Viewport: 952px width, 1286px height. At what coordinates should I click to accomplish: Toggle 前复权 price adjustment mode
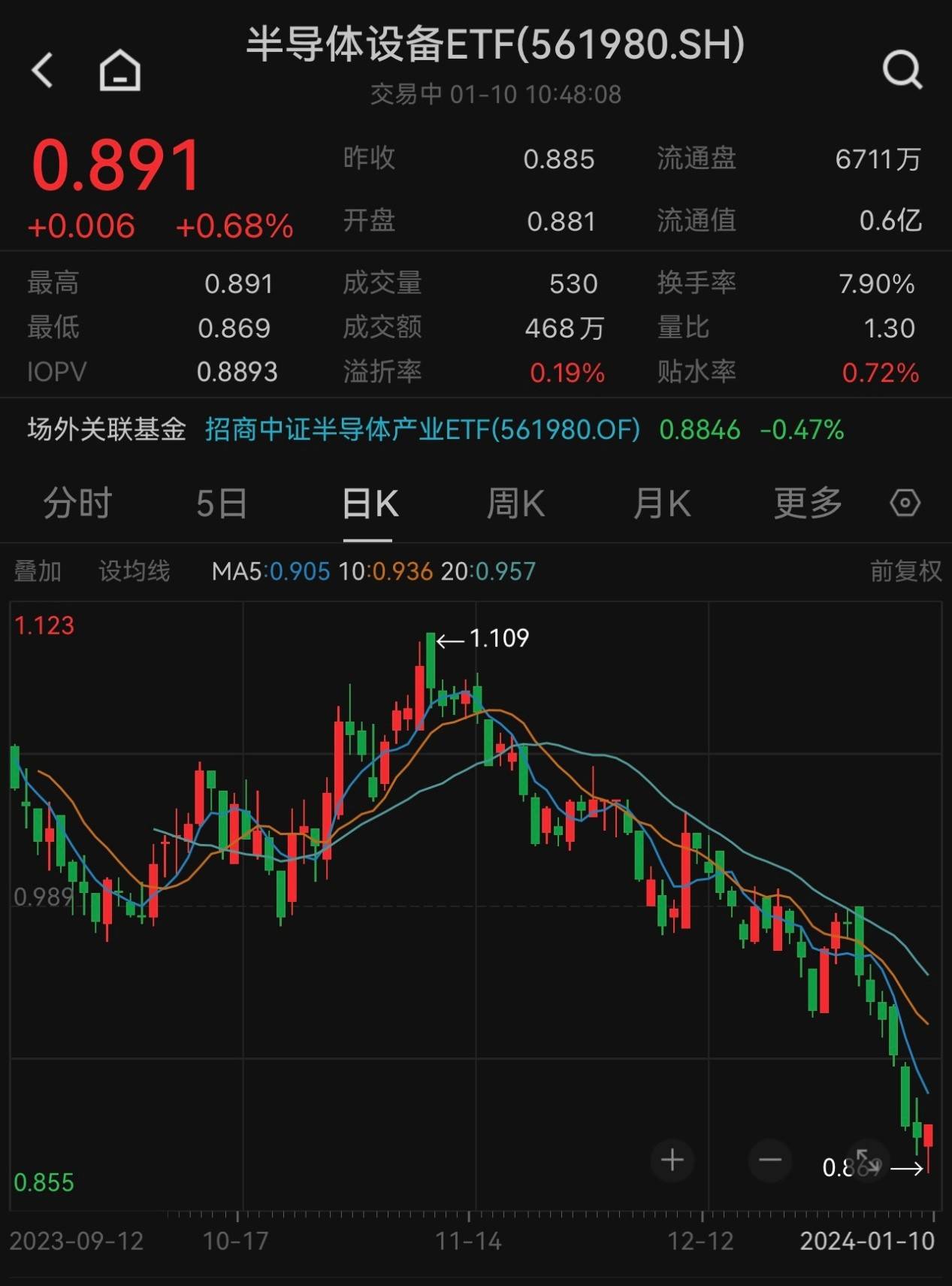pos(904,571)
